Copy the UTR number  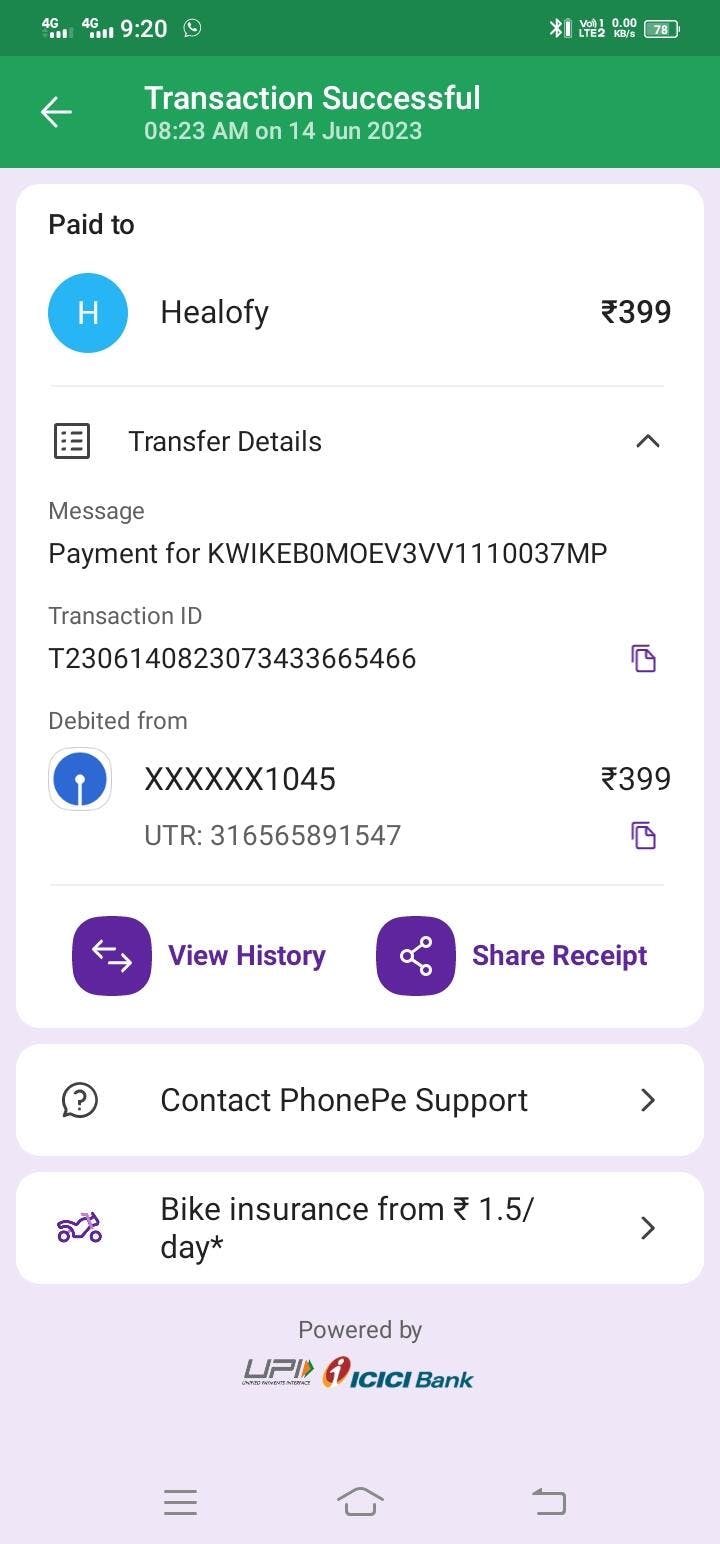[643, 835]
